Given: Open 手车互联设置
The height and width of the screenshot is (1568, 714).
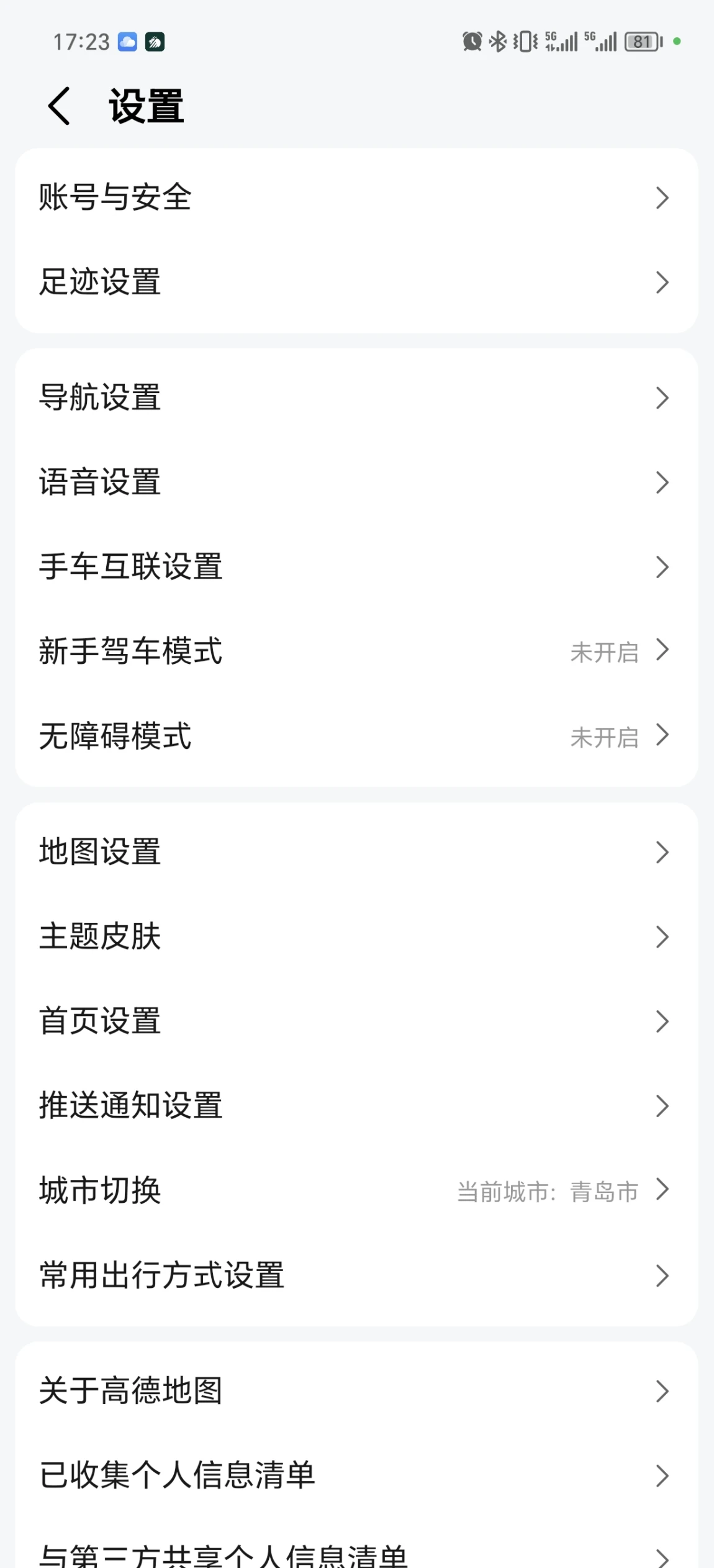Looking at the screenshot, I should [x=357, y=567].
